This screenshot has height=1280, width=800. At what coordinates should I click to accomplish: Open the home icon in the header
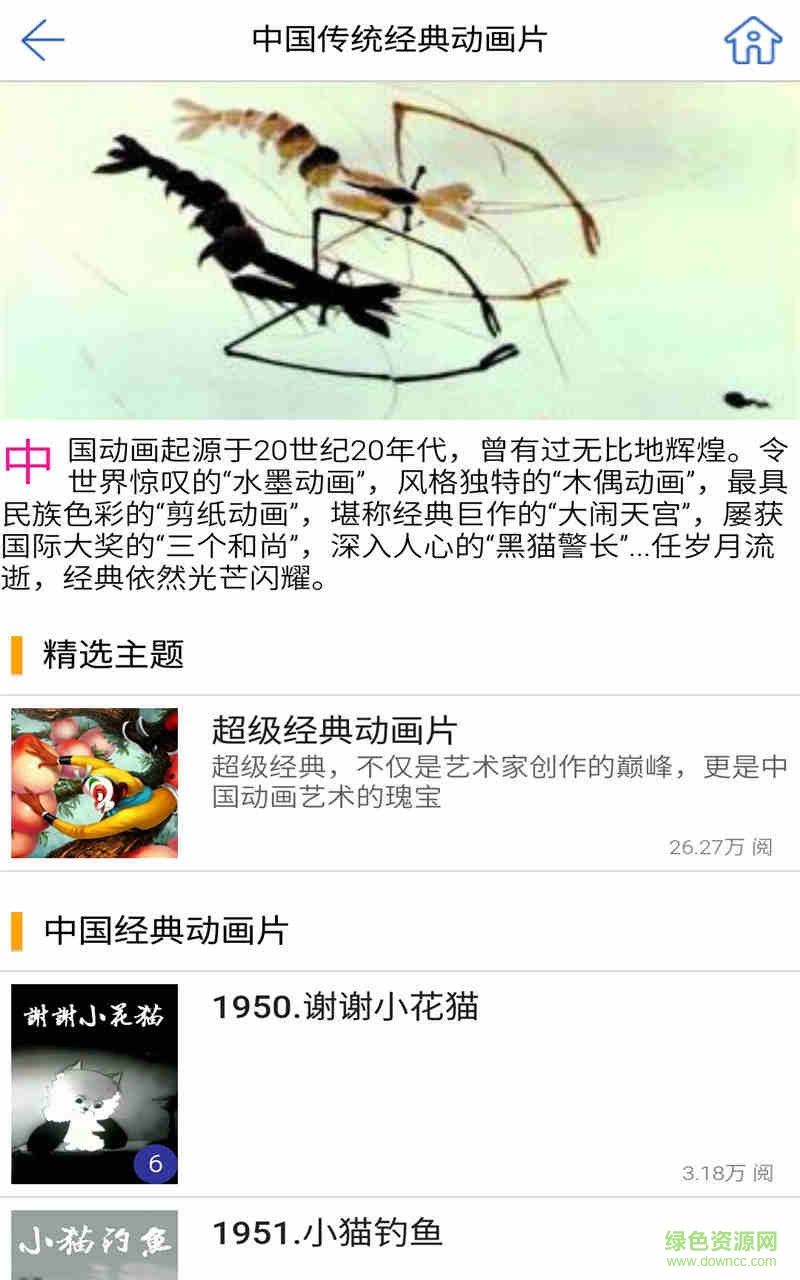(752, 41)
